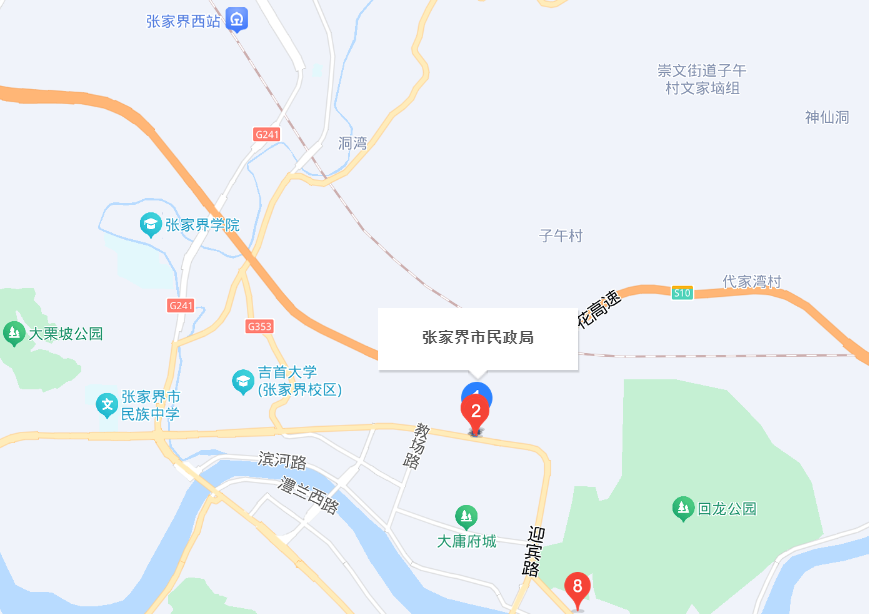Open the 张家界市民政局 info popup
869x614 pixels.
(478, 339)
